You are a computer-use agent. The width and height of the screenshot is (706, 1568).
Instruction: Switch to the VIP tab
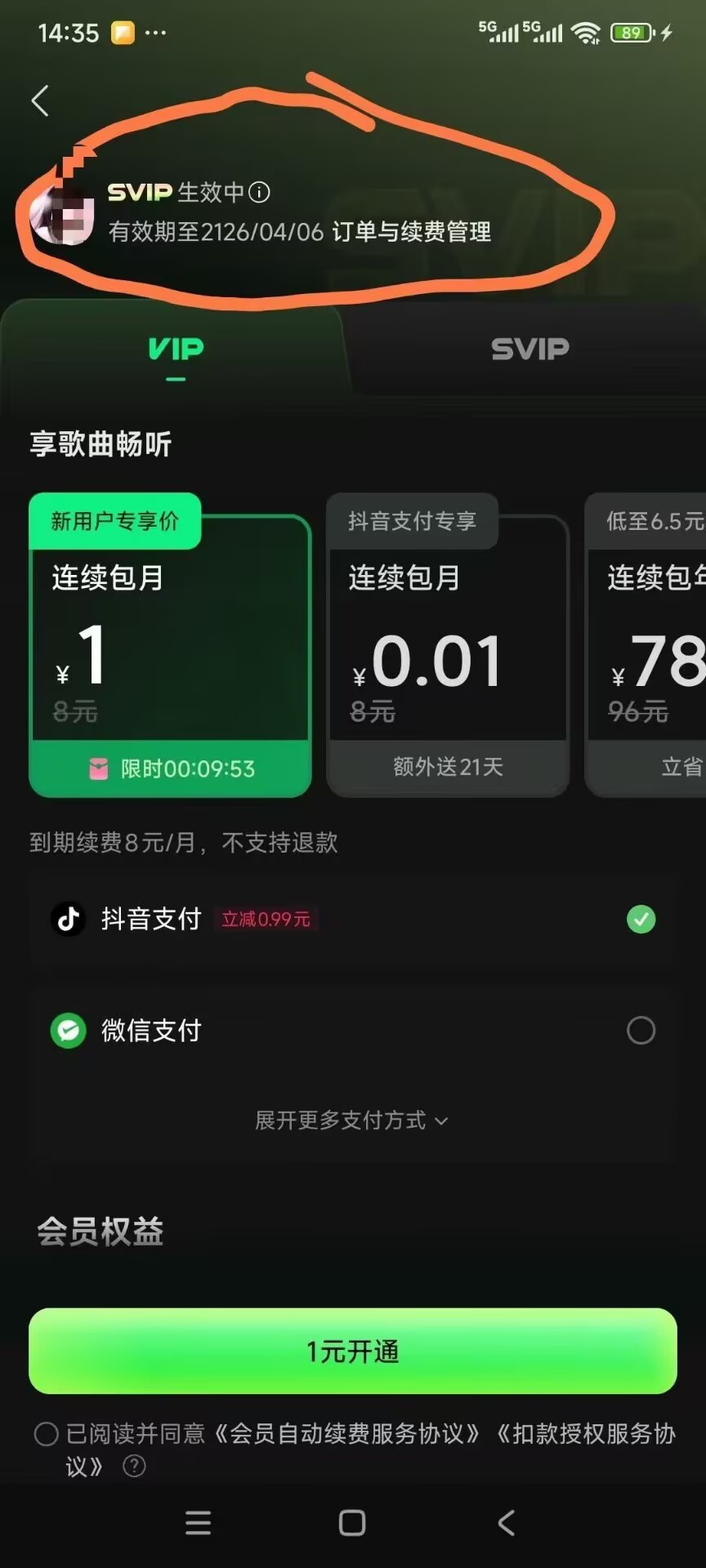tap(176, 350)
